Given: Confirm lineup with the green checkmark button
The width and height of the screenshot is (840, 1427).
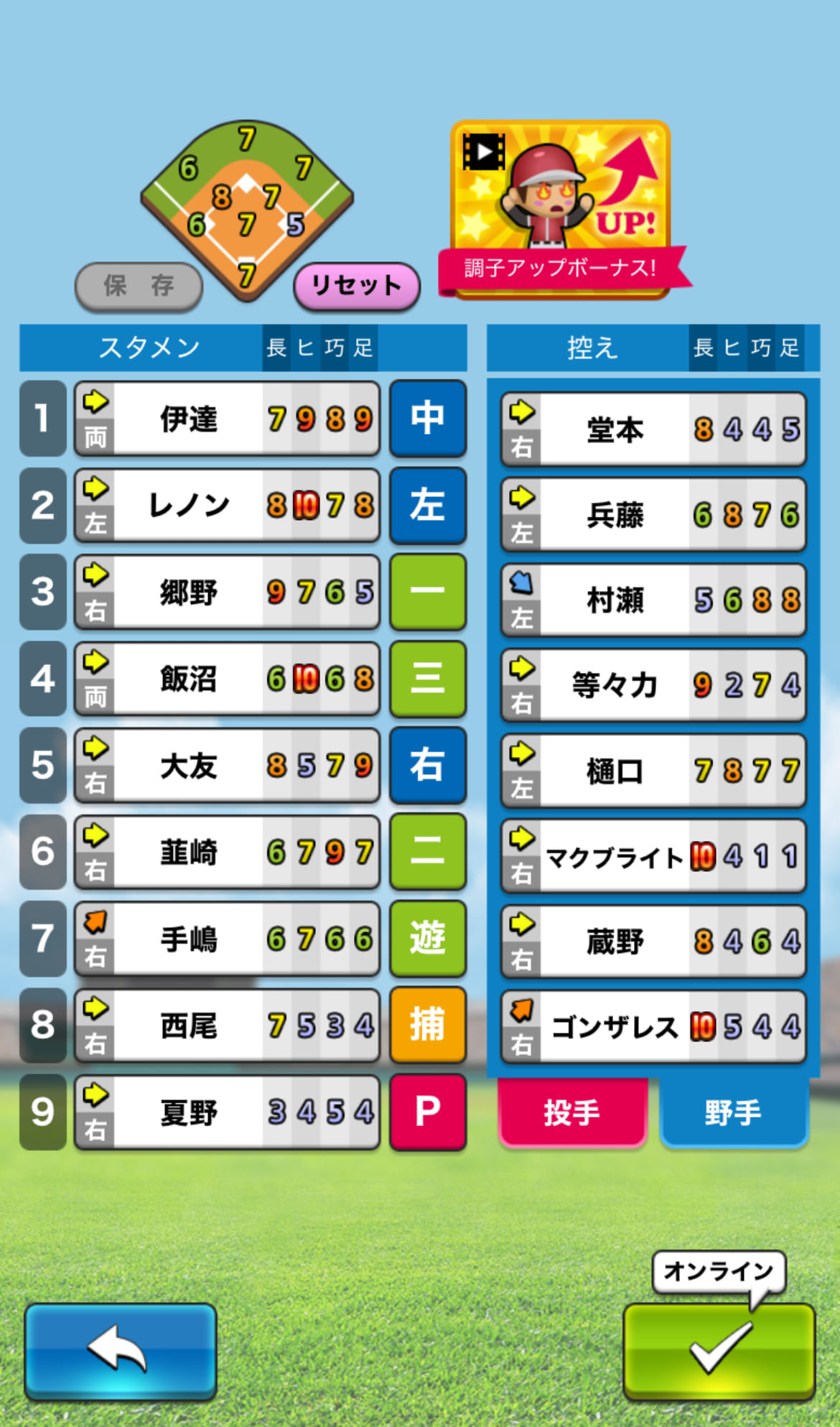Looking at the screenshot, I should [x=719, y=1351].
